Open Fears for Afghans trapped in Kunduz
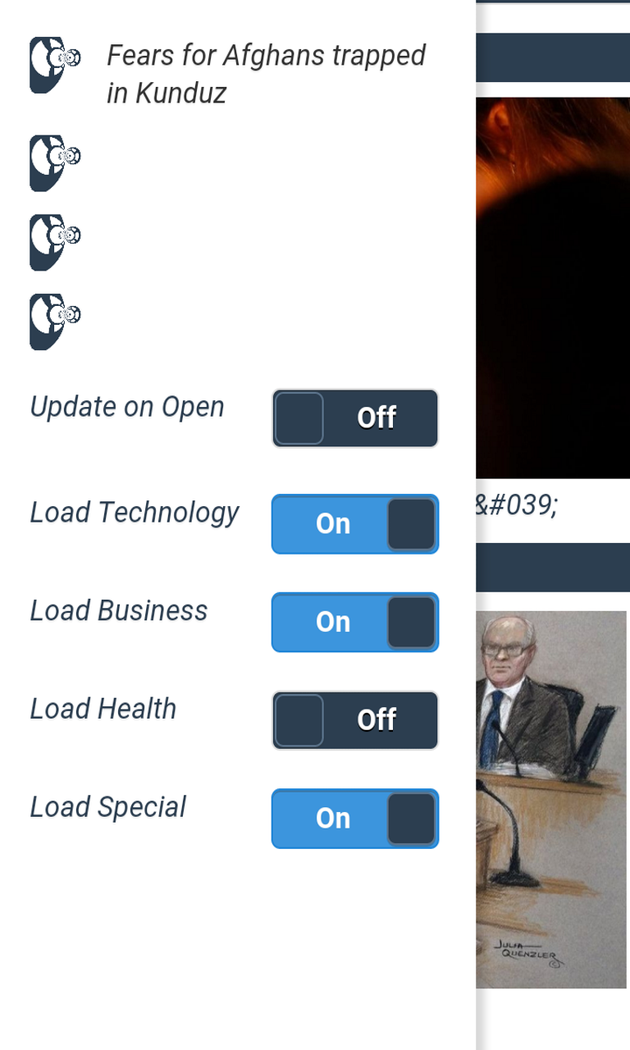The image size is (630, 1050). coord(265,74)
